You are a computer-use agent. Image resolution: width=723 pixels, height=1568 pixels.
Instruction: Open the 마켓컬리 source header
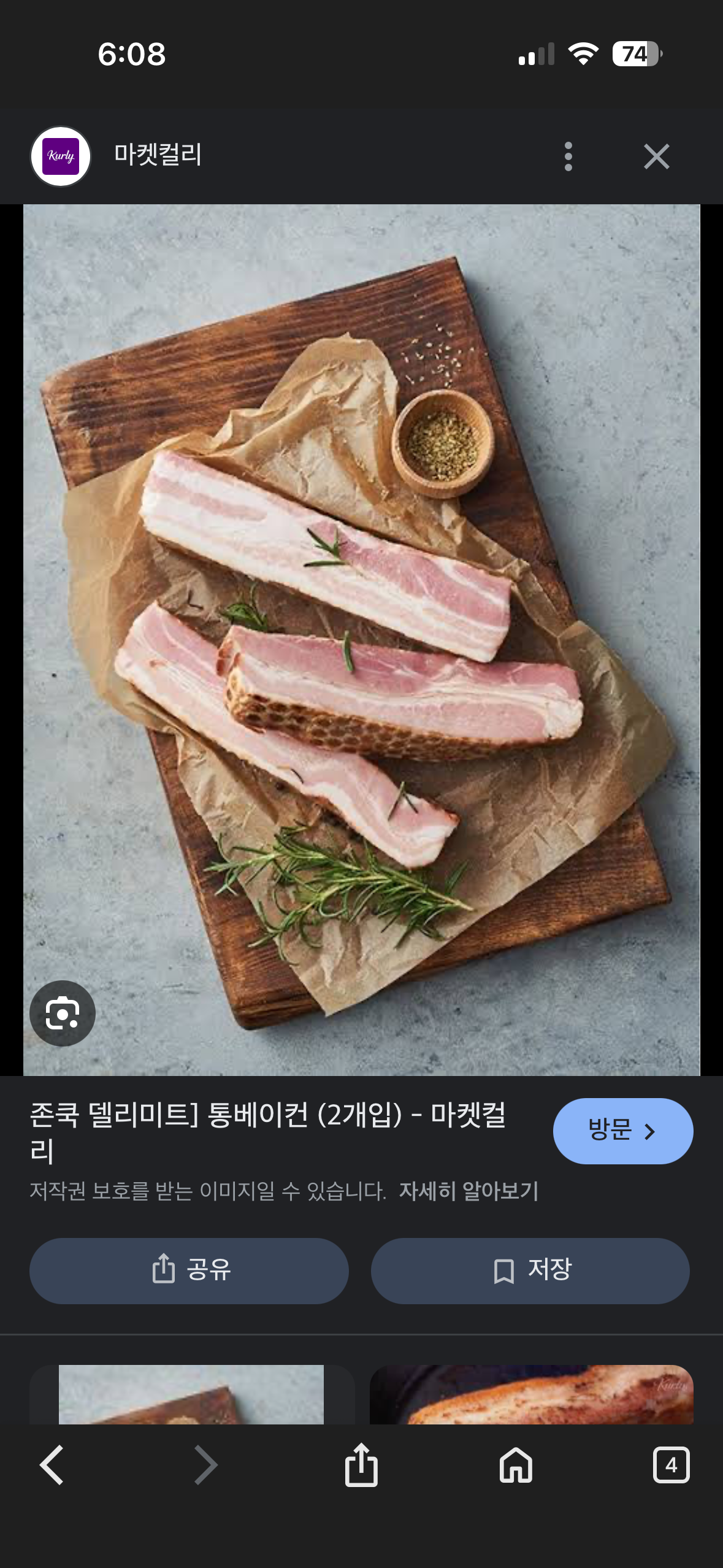click(158, 155)
